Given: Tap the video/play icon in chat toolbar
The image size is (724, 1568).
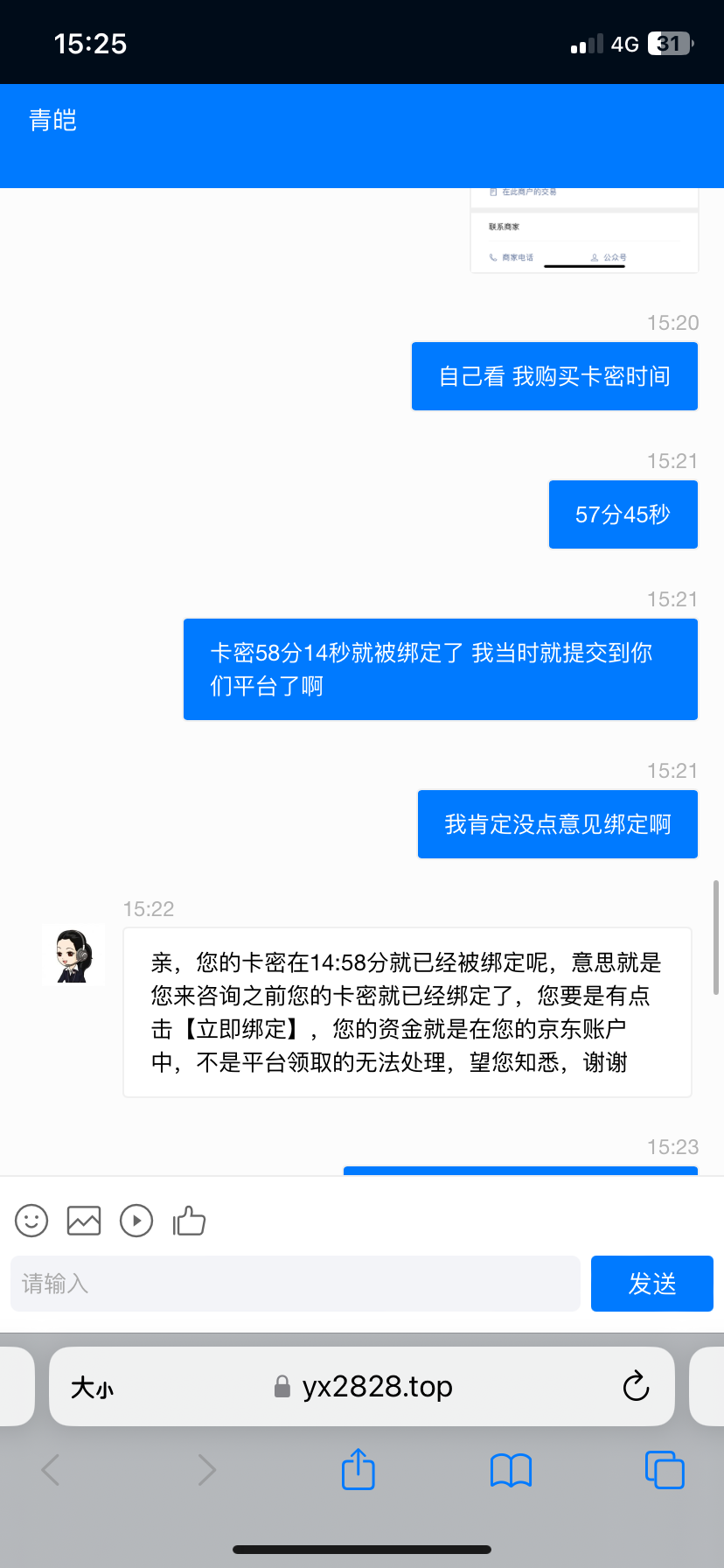Looking at the screenshot, I should (x=136, y=1220).
